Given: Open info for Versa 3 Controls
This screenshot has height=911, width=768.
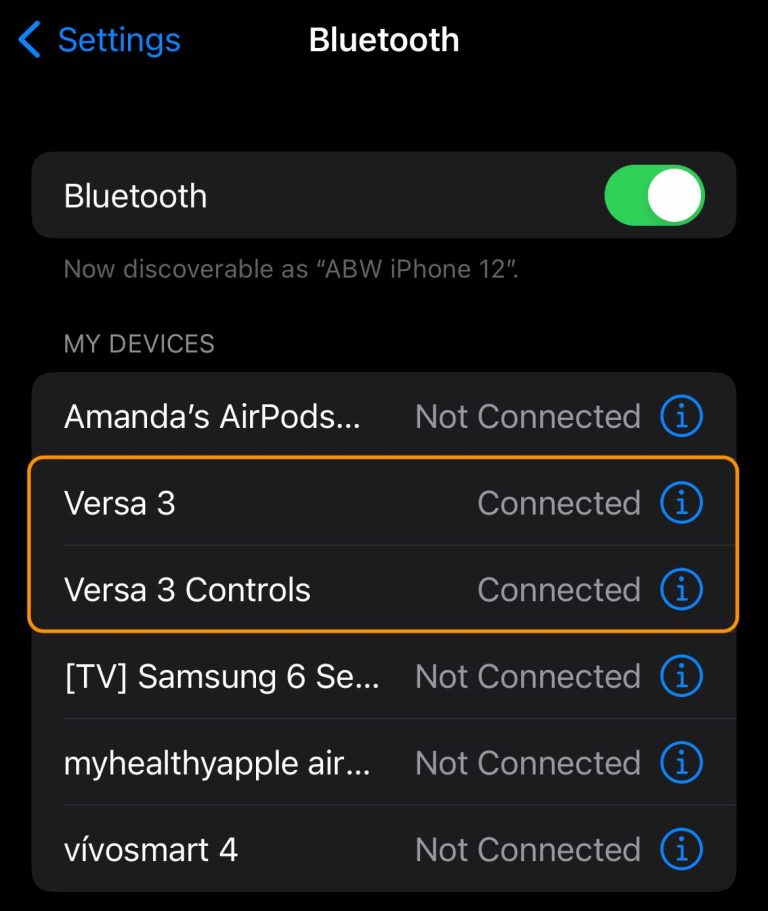Looking at the screenshot, I should [x=681, y=590].
